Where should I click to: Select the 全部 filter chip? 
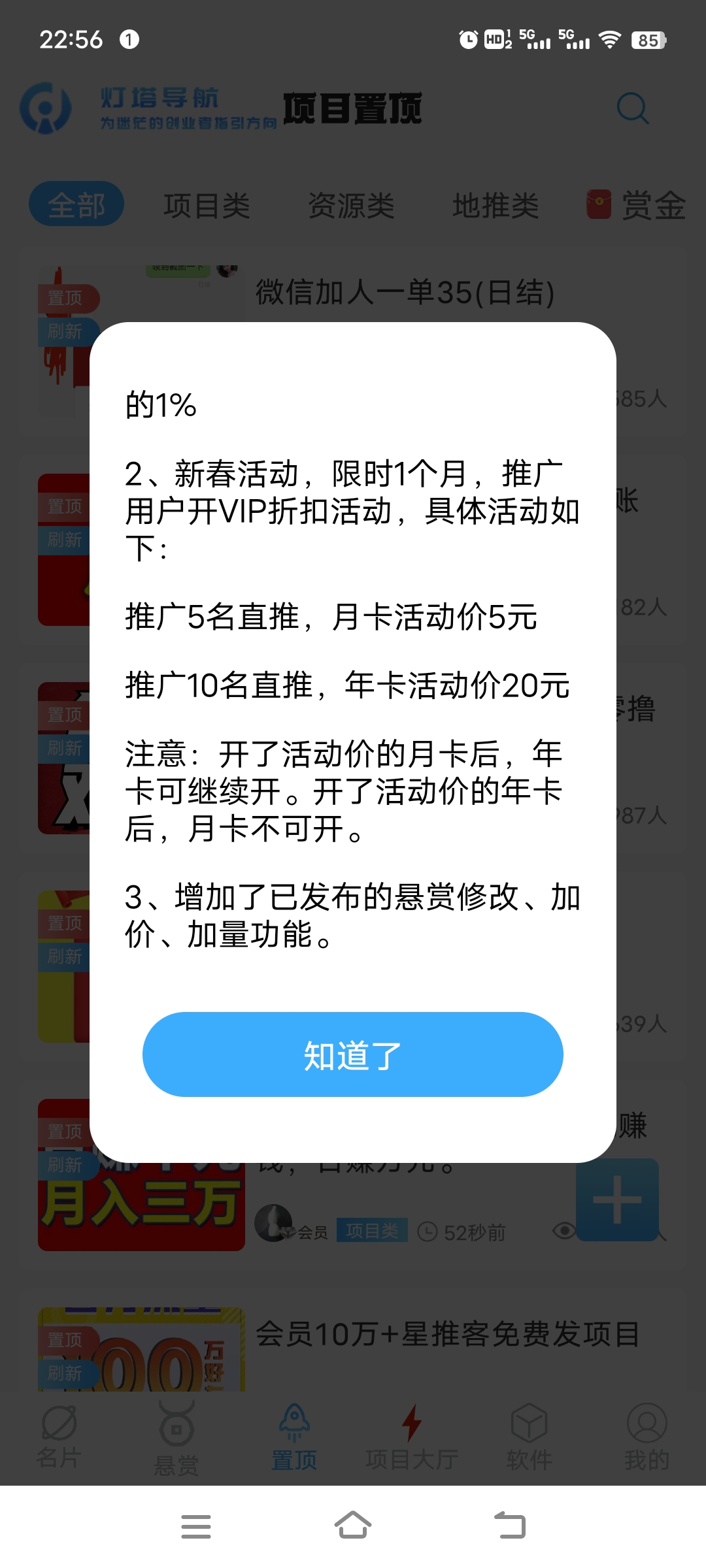click(x=76, y=205)
